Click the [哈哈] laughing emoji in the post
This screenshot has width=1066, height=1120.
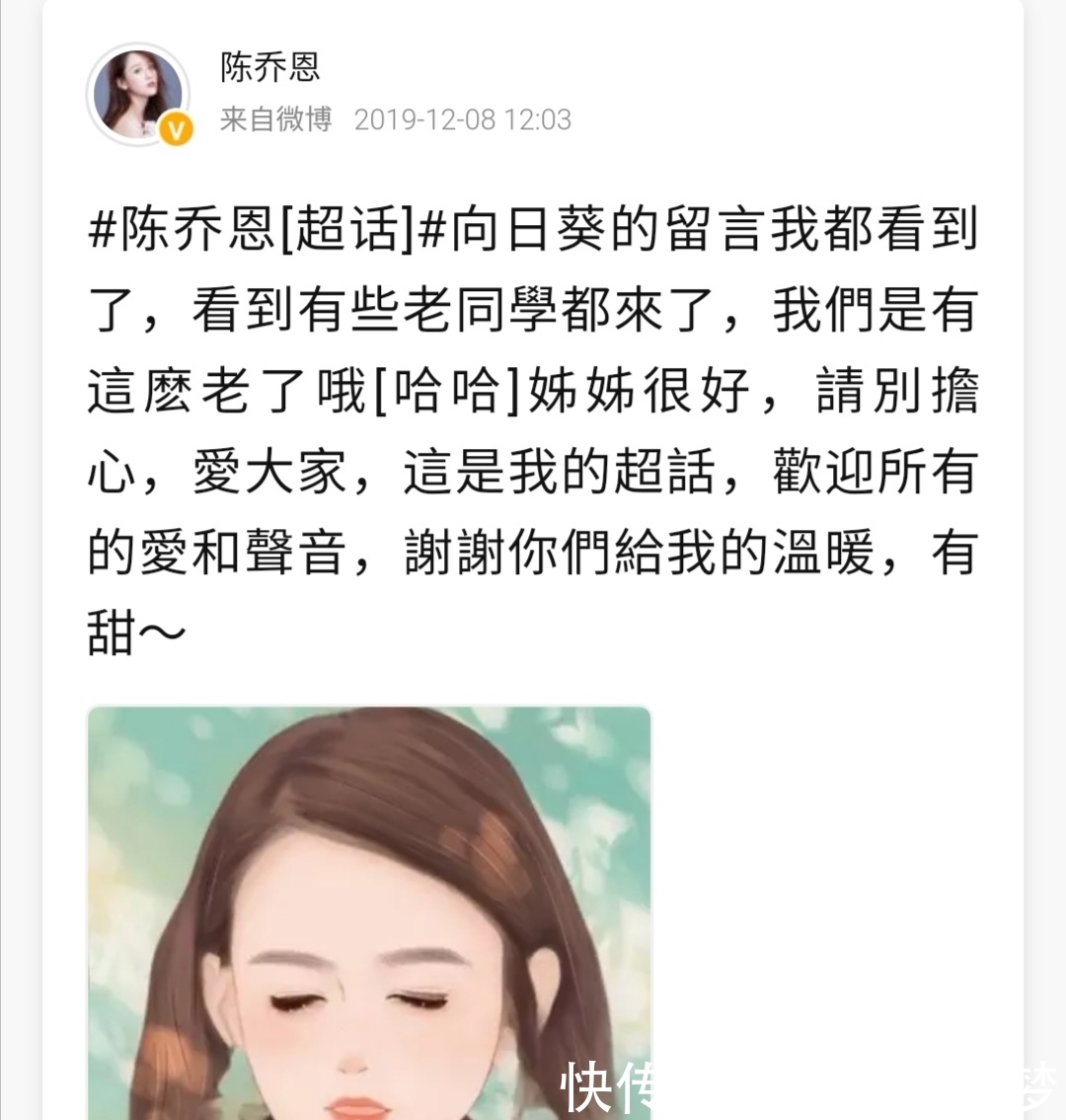click(446, 385)
